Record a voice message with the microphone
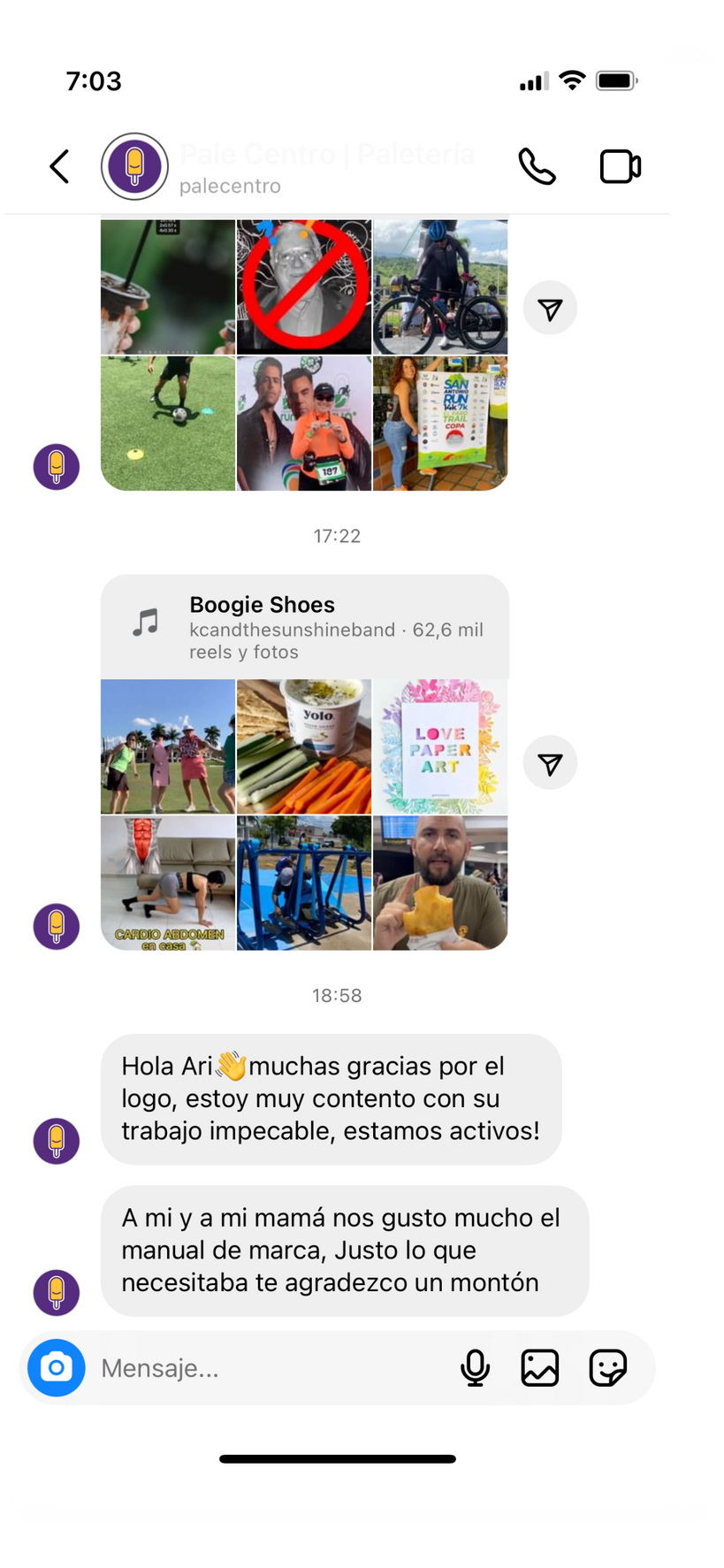 (x=475, y=1368)
